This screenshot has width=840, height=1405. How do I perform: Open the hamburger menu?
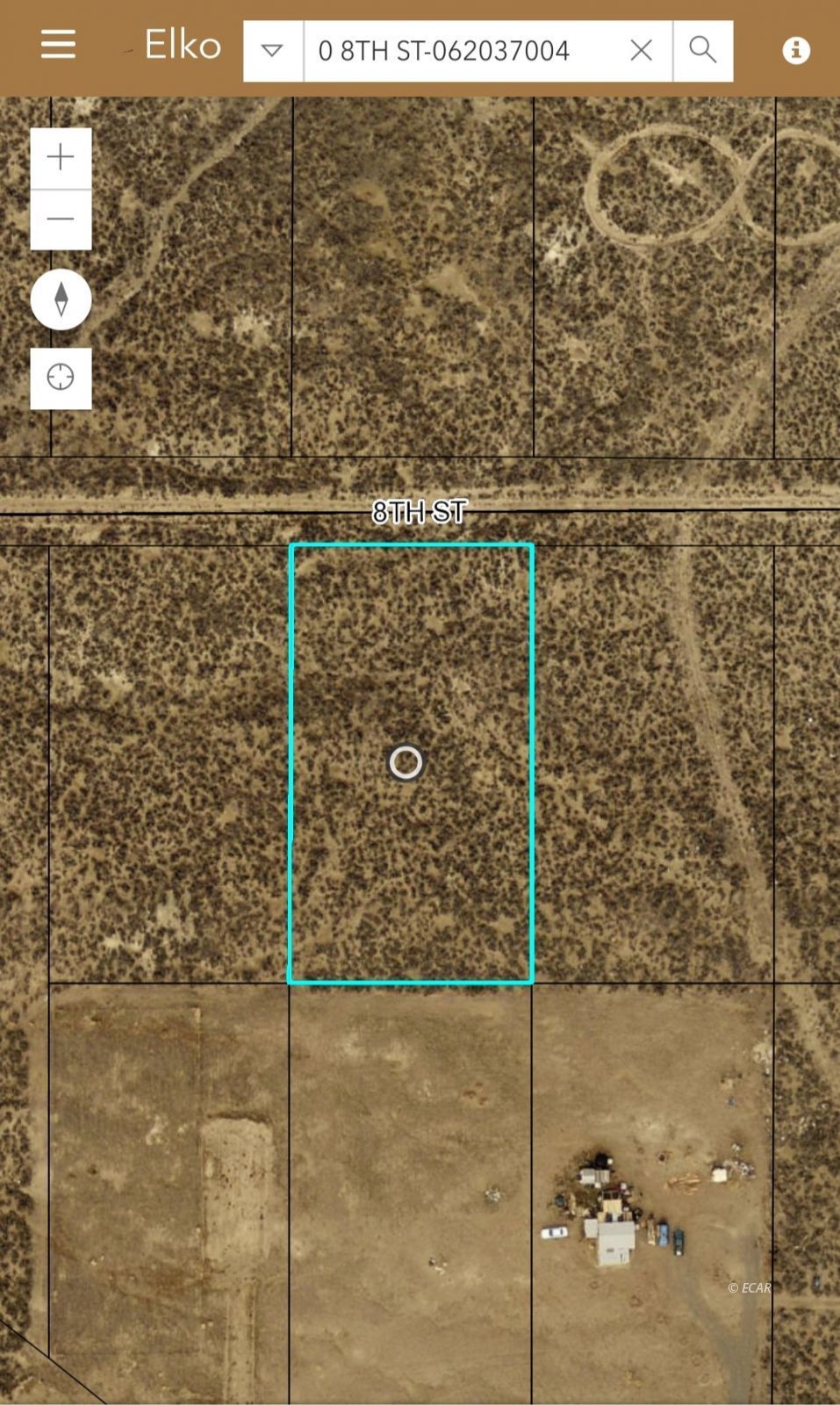coord(58,44)
